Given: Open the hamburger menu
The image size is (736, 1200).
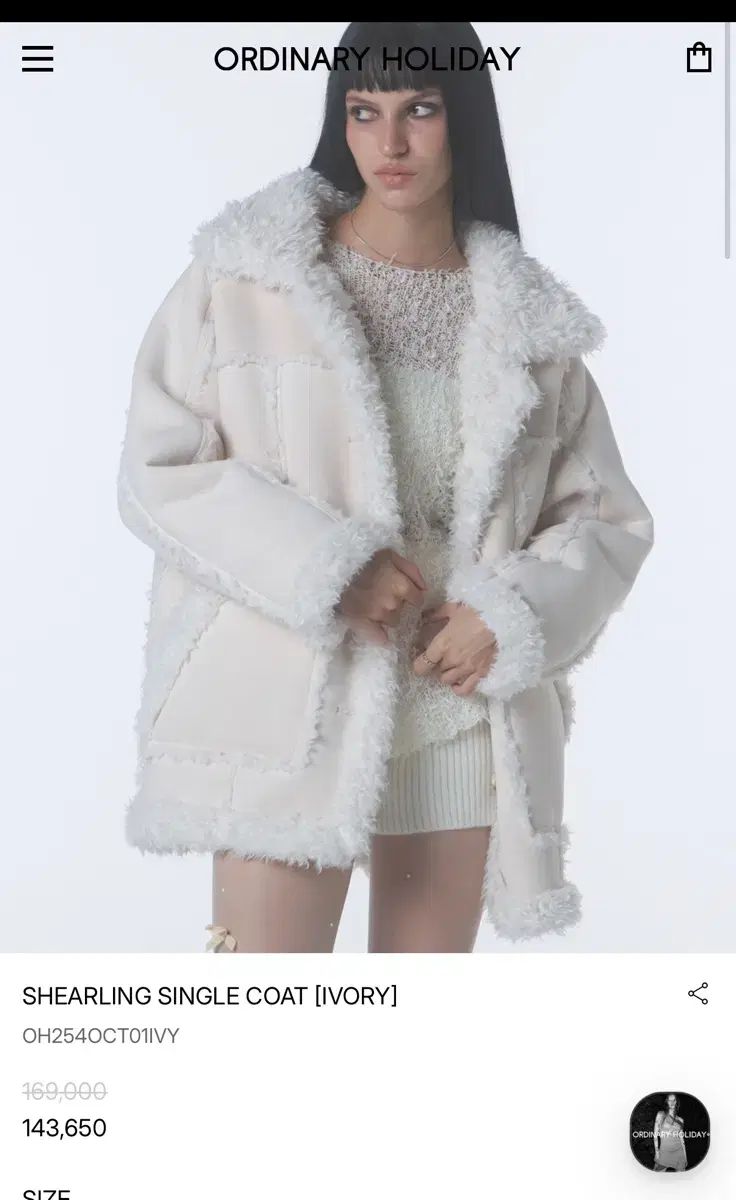Looking at the screenshot, I should pyautogui.click(x=38, y=58).
